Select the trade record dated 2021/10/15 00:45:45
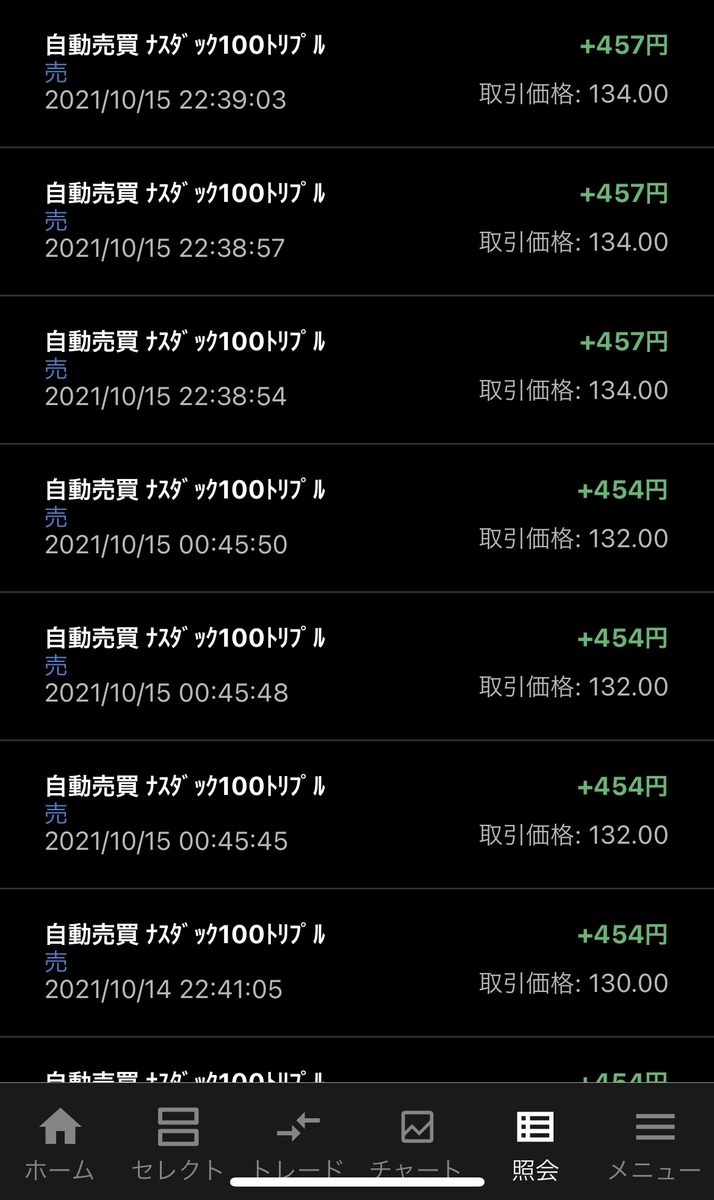Viewport: 714px width, 1200px height. click(x=357, y=814)
